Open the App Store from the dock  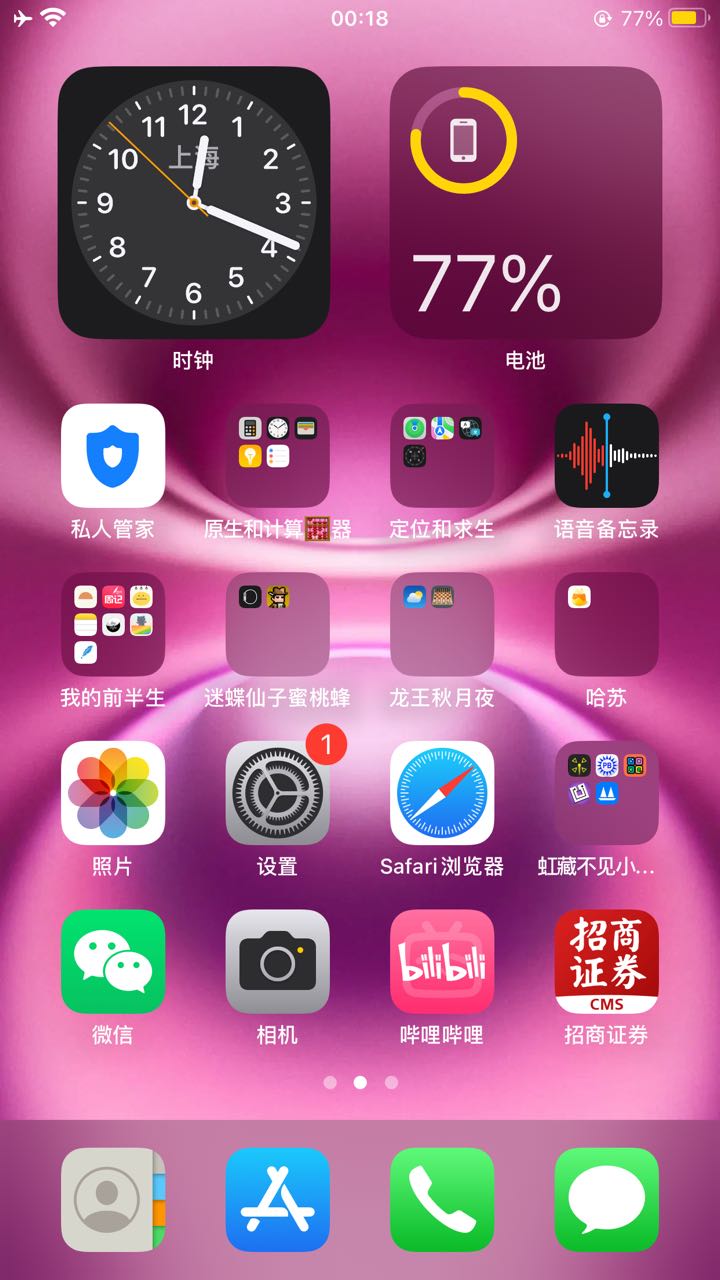pyautogui.click(x=277, y=1199)
